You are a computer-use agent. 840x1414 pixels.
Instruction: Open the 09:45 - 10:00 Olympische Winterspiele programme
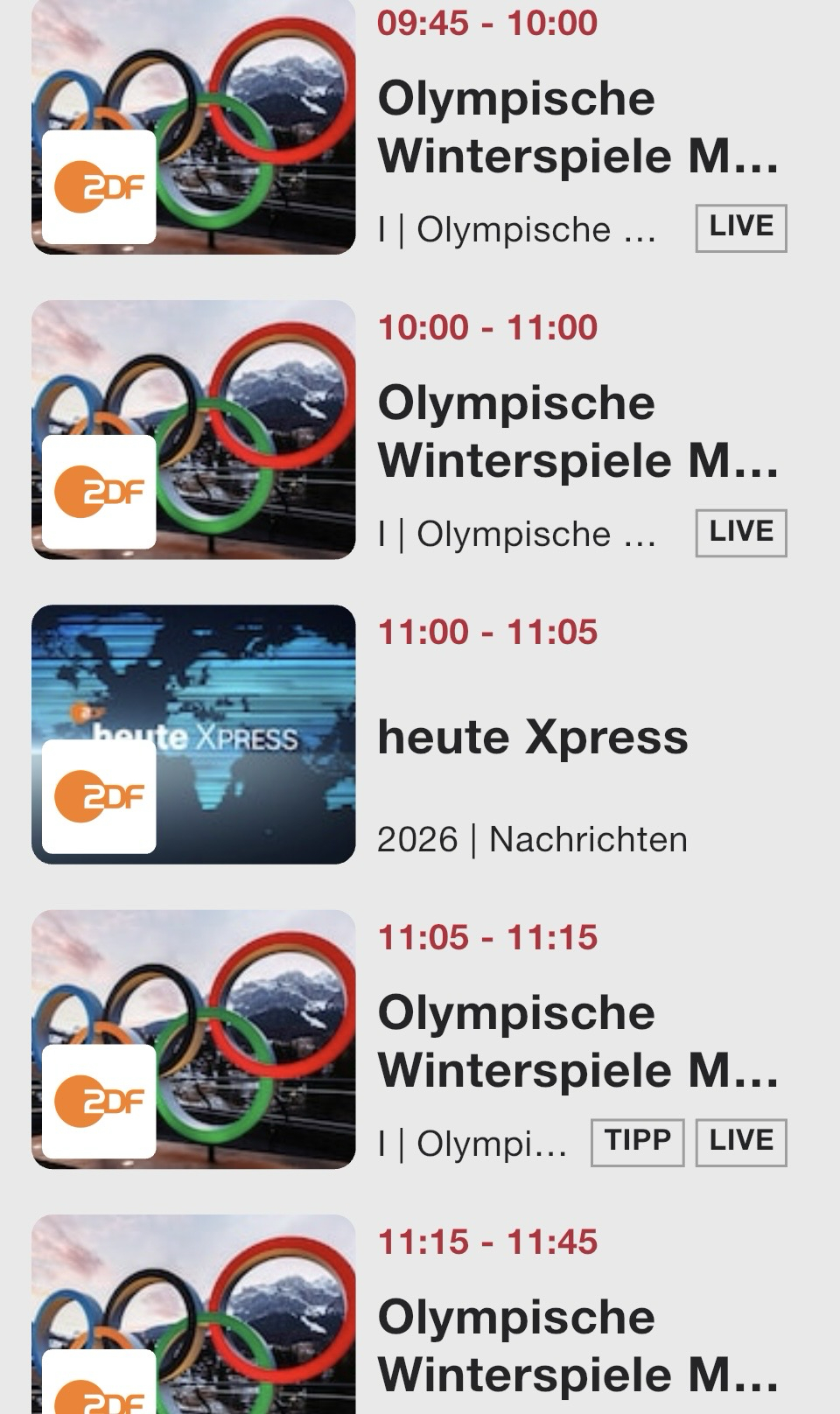pos(577,128)
